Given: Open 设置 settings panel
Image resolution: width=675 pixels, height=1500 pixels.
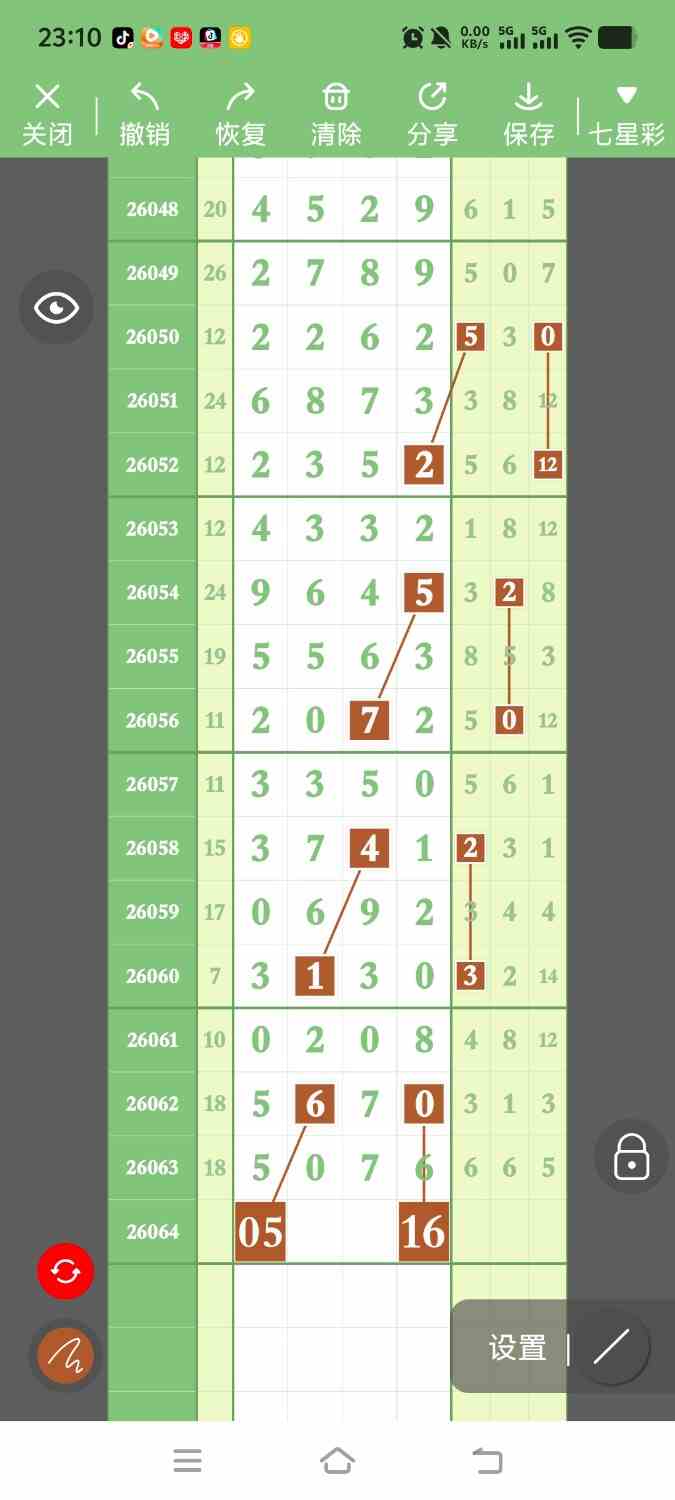Looking at the screenshot, I should (x=517, y=1348).
